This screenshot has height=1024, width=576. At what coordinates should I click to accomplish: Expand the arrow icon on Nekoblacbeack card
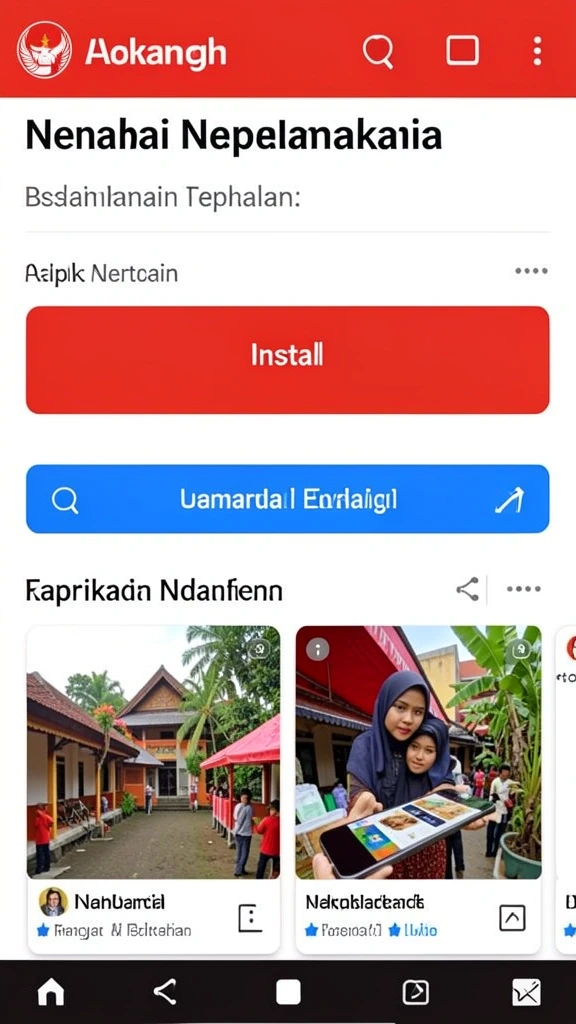(x=512, y=918)
